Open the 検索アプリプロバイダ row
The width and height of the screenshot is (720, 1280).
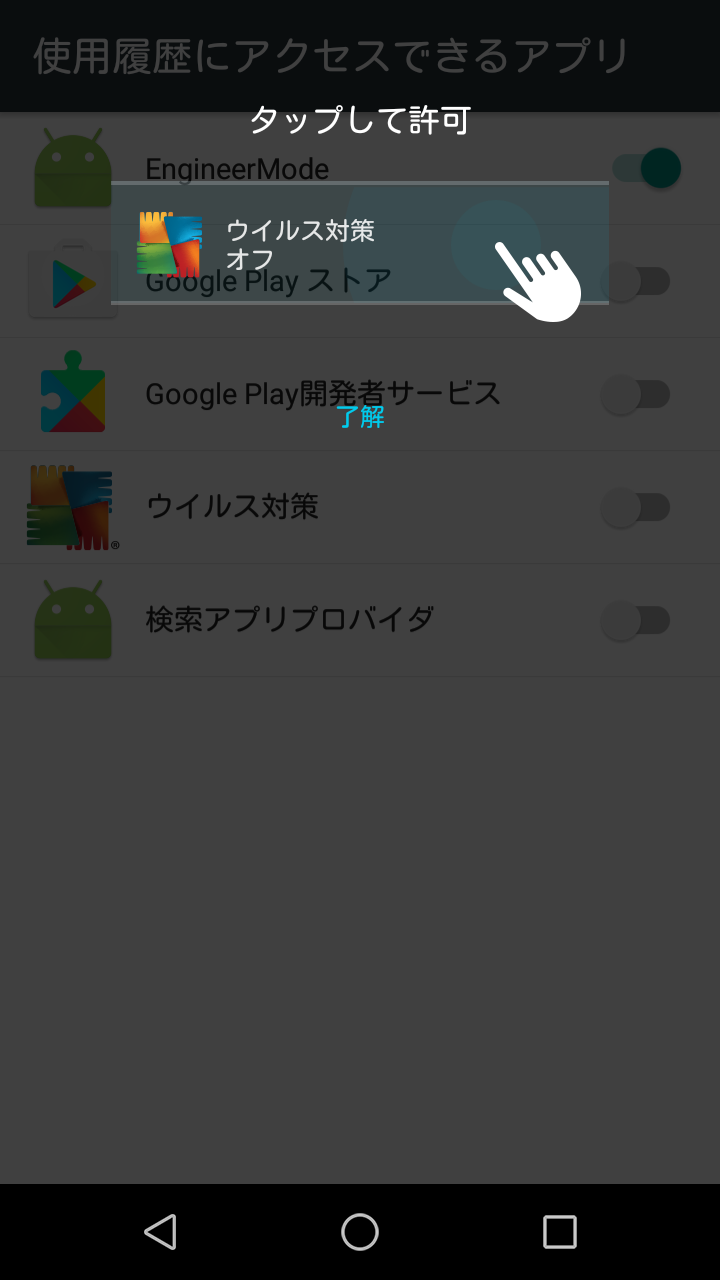[x=360, y=620]
